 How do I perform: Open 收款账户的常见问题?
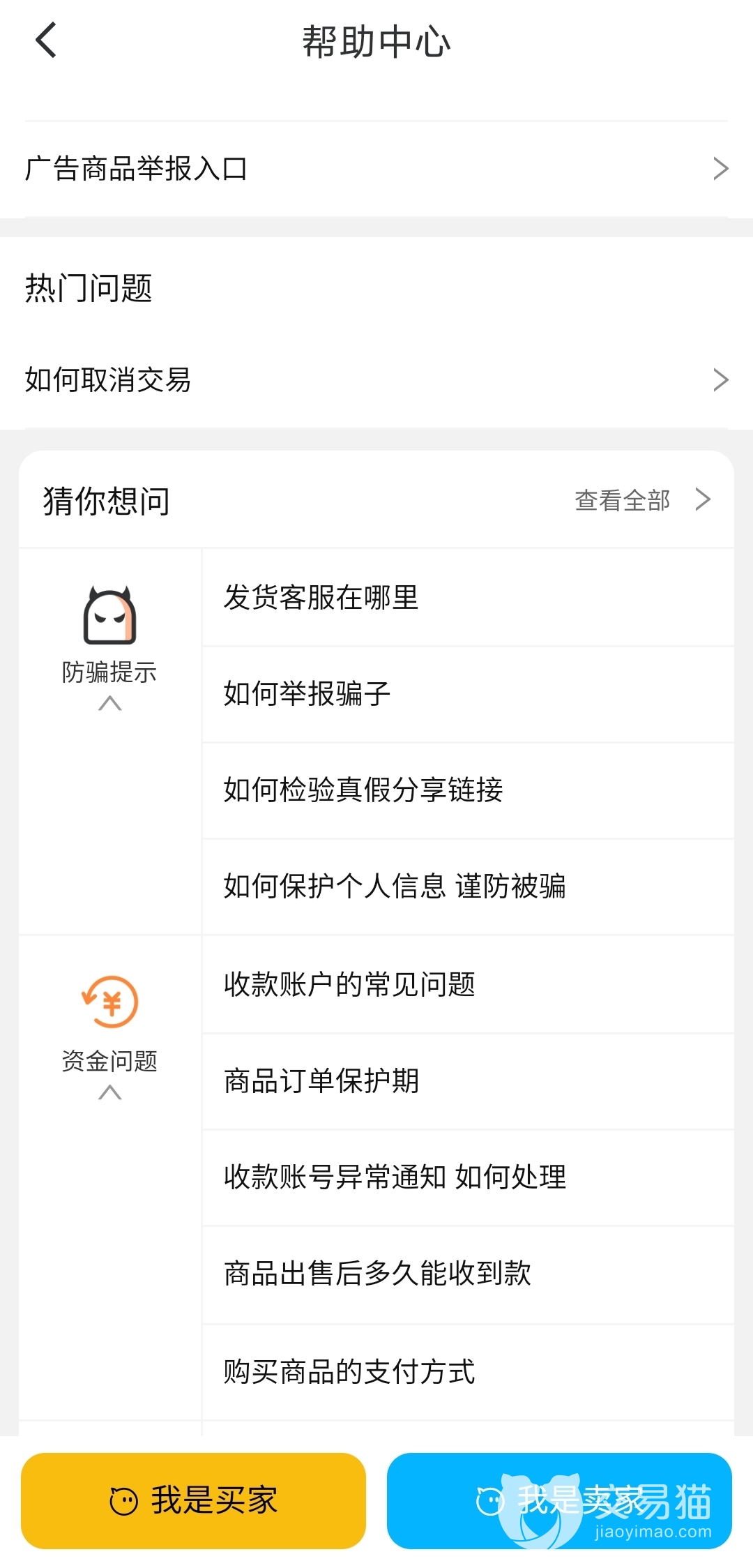(467, 985)
